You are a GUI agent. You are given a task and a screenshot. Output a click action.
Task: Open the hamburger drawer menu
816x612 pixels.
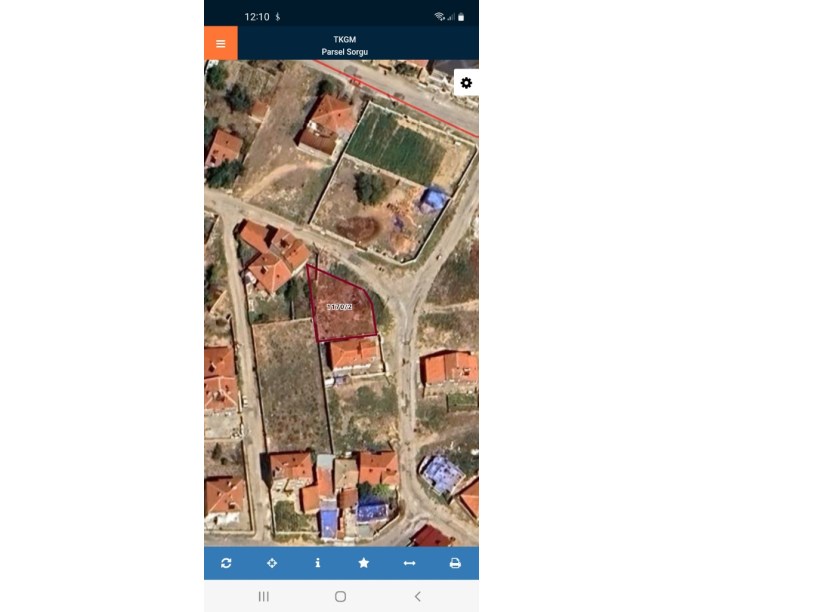(220, 44)
